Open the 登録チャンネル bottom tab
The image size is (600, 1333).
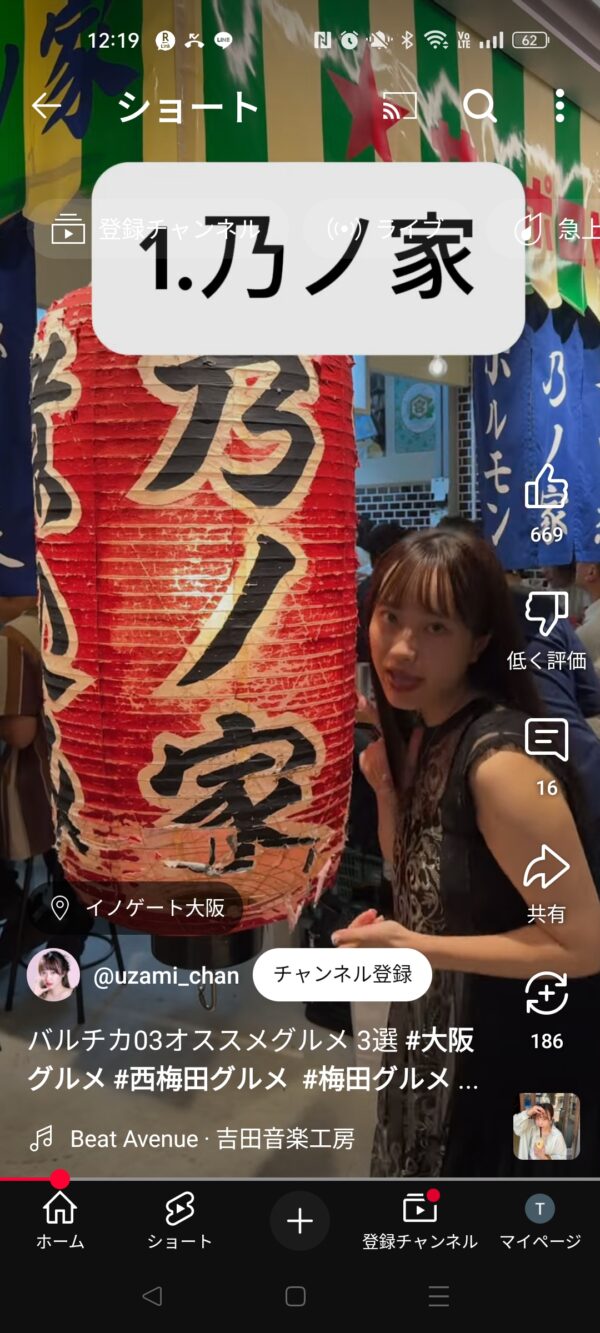420,1220
